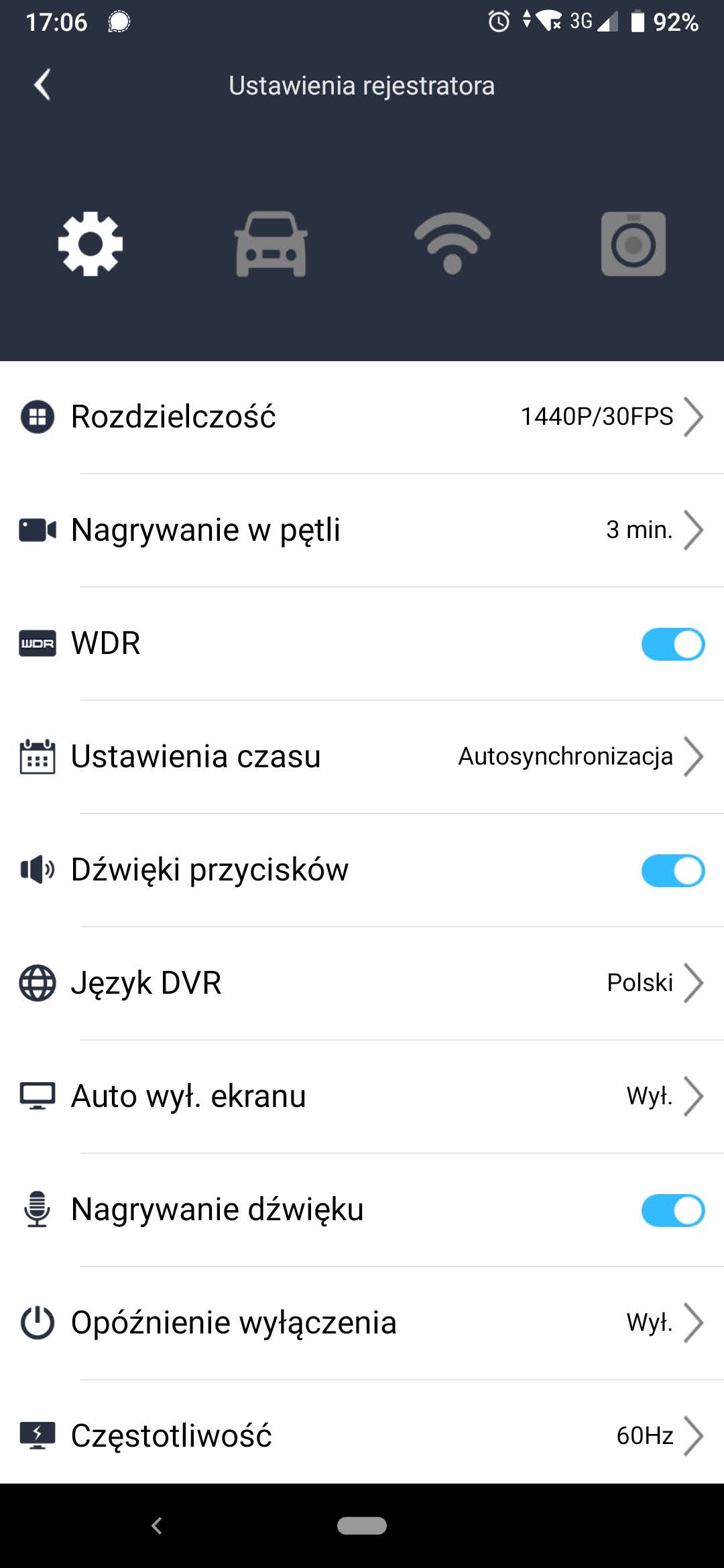The height and width of the screenshot is (1568, 724).
Task: Tap the system home pill
Action: tap(362, 1526)
